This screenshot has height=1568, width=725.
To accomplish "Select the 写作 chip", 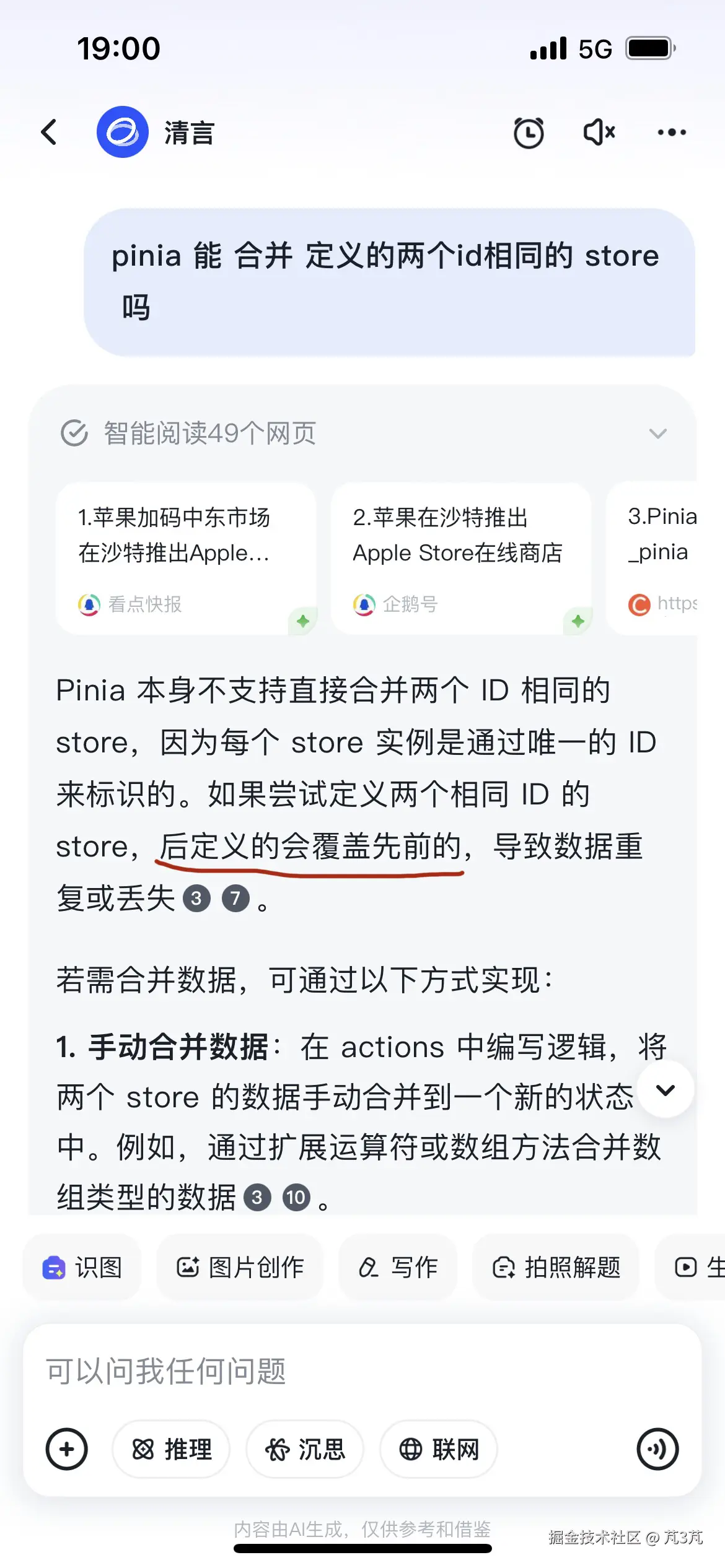I will (x=398, y=1268).
